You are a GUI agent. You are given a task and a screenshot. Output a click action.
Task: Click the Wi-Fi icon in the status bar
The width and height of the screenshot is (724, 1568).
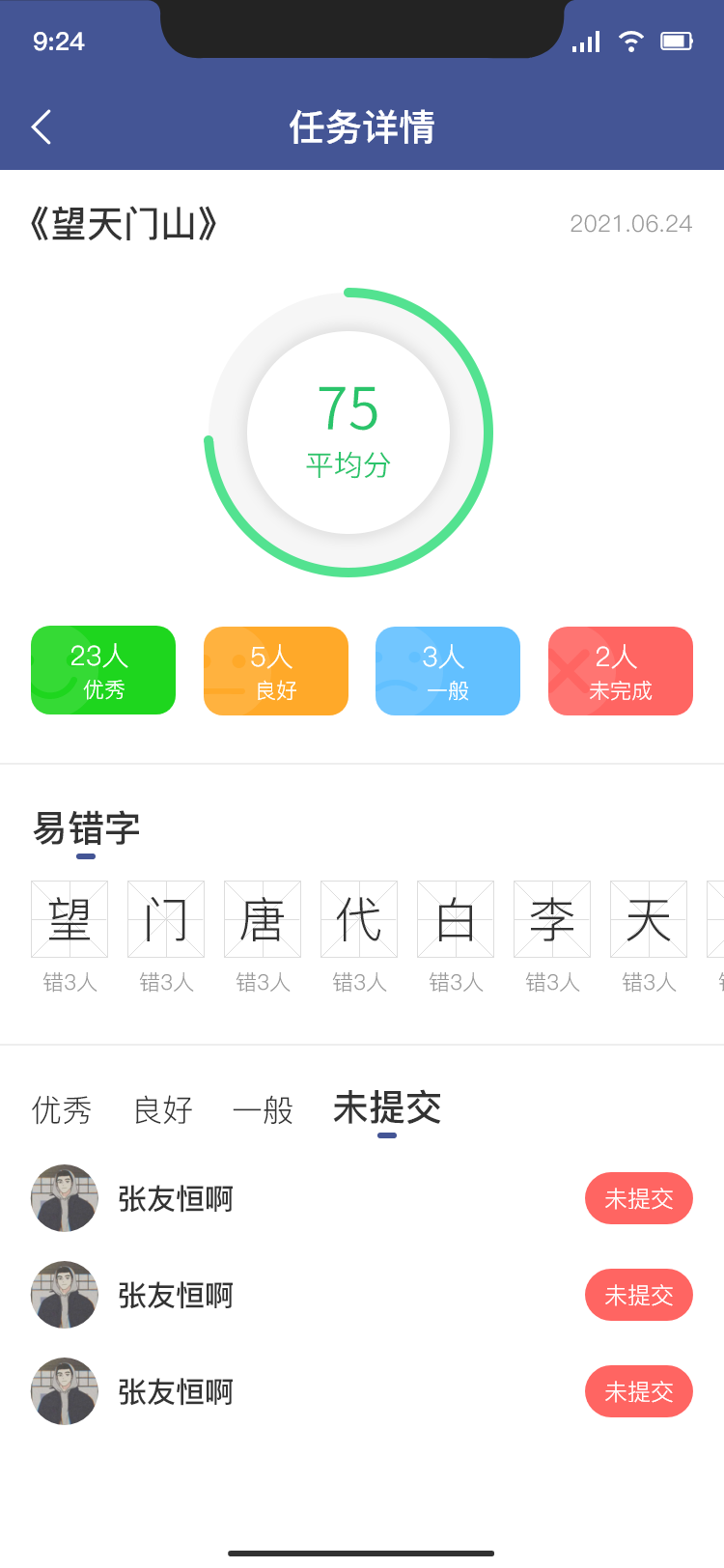coord(630,42)
